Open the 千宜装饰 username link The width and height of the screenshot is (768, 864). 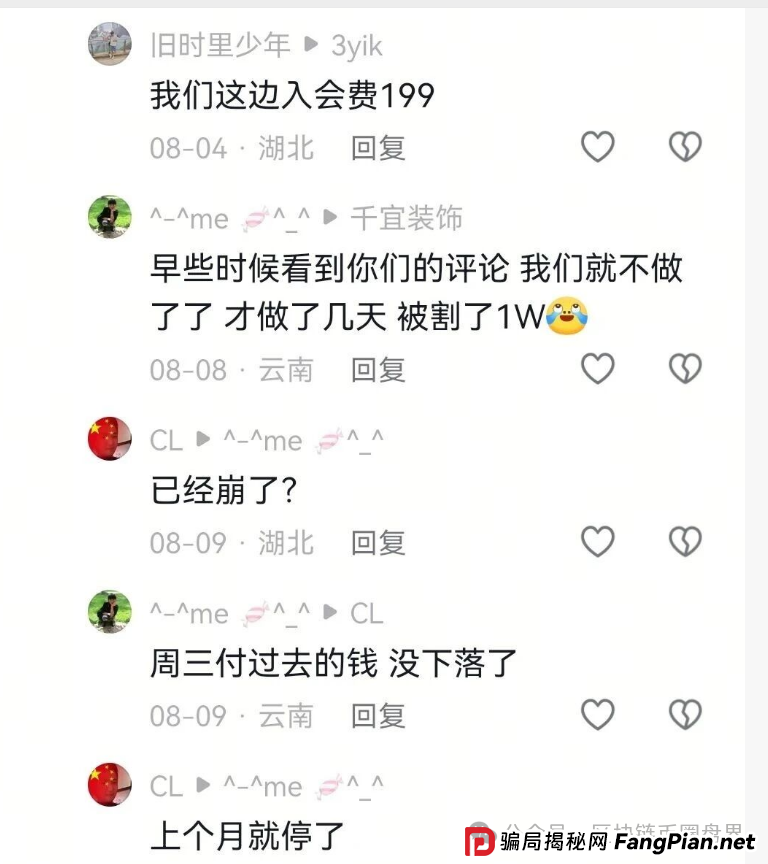pos(406,218)
